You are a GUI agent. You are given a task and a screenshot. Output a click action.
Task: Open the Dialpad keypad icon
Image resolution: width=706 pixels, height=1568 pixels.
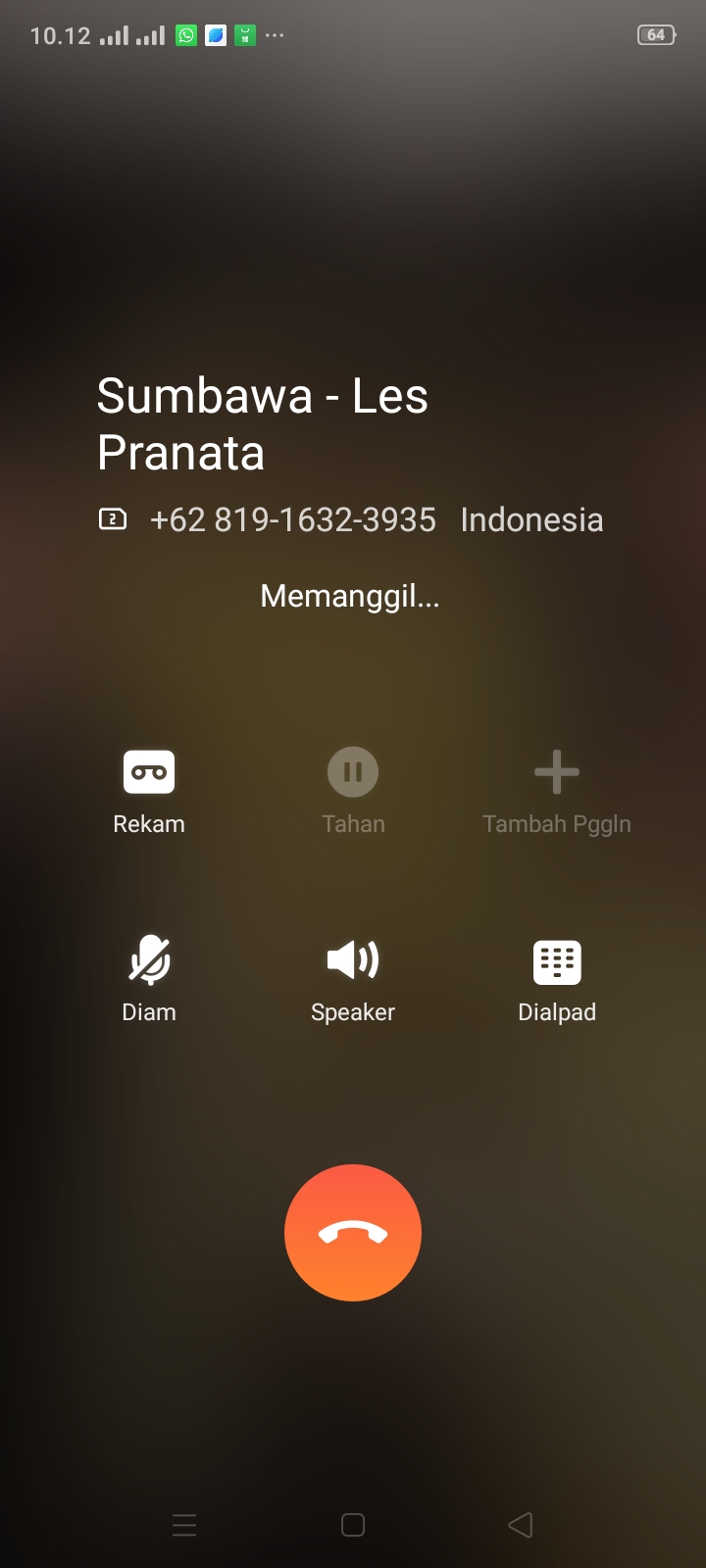(x=556, y=960)
